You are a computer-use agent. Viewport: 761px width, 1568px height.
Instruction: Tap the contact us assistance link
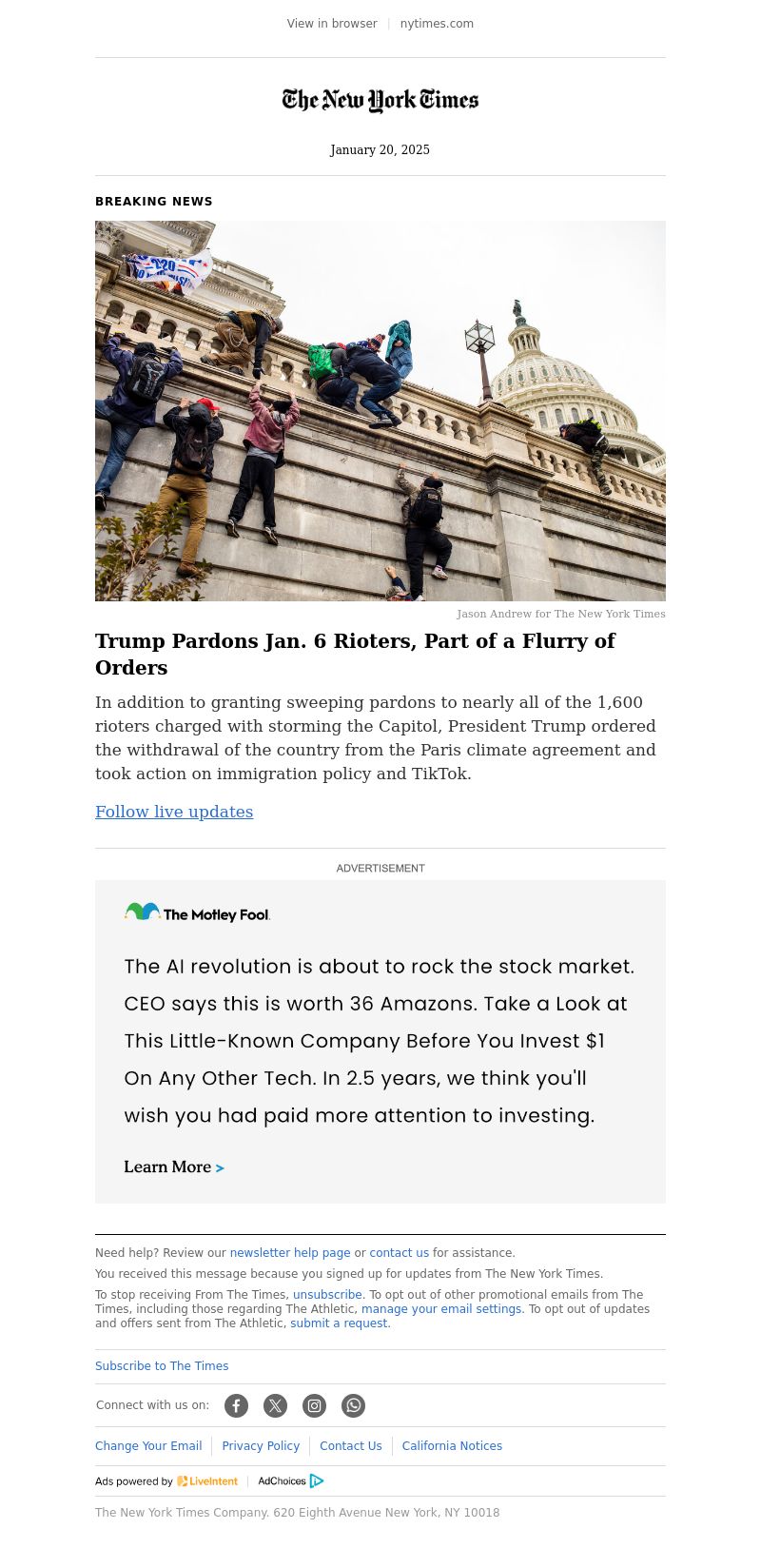click(399, 1253)
